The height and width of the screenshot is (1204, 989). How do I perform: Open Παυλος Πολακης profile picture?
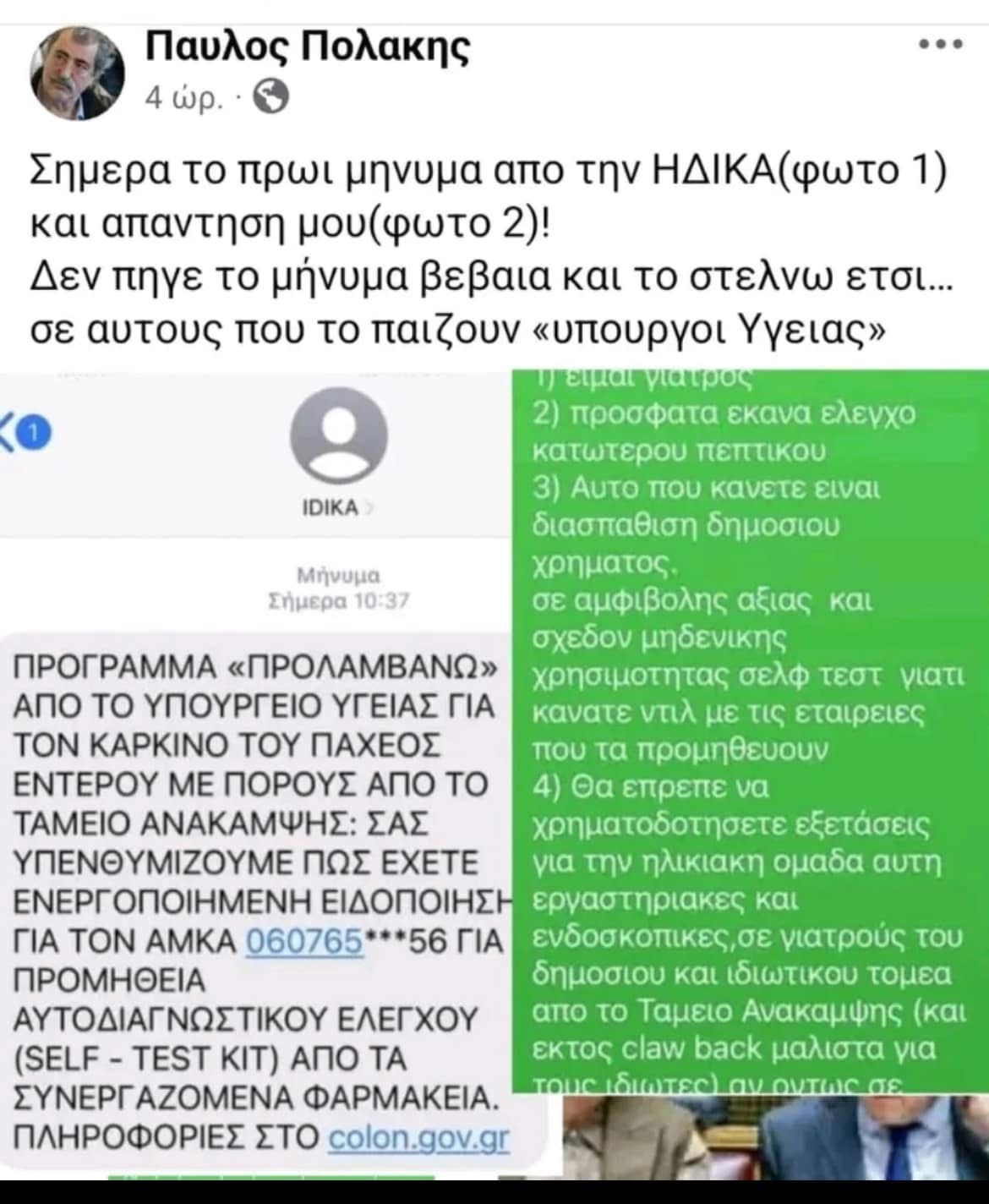77,77
